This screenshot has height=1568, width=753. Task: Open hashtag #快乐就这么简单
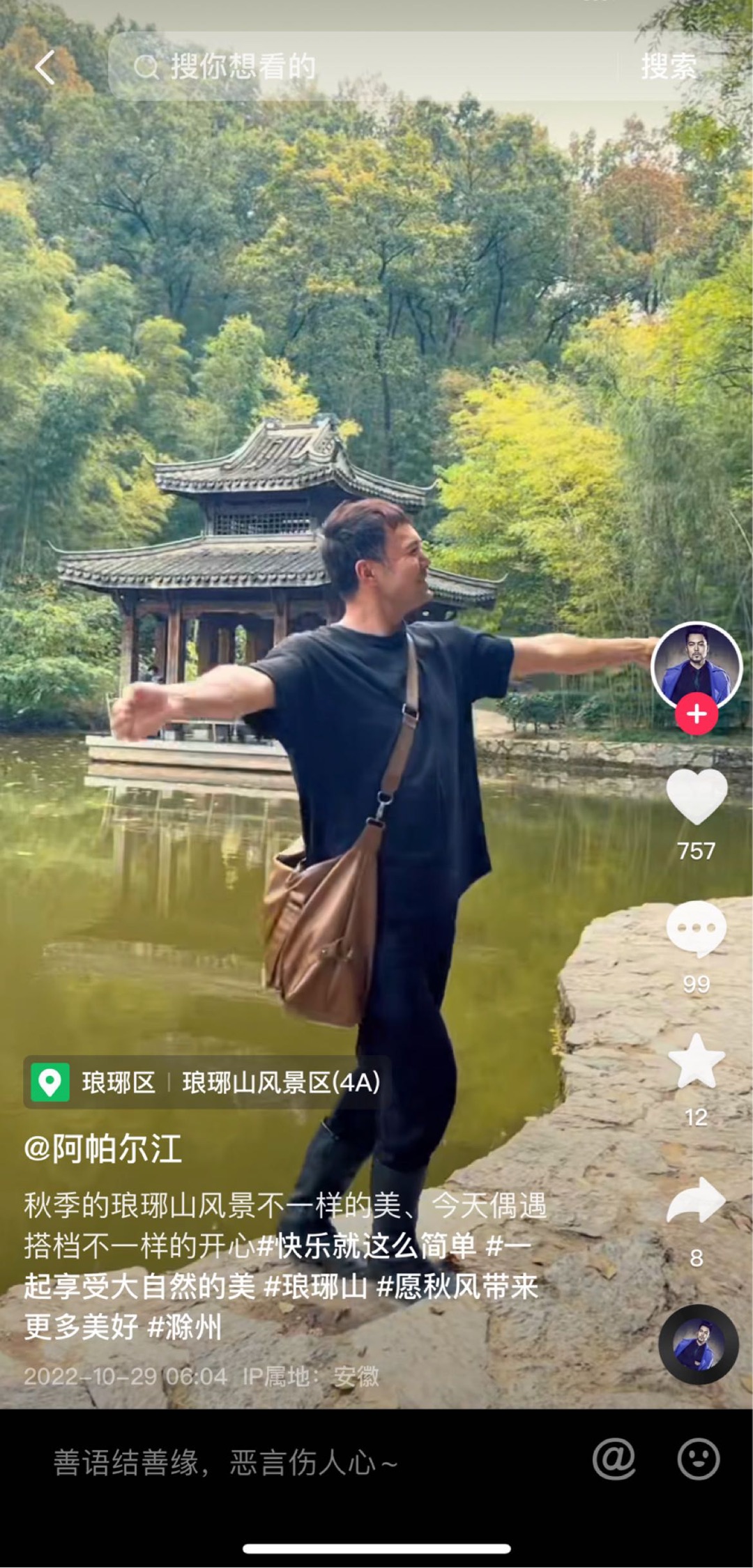[366, 1245]
